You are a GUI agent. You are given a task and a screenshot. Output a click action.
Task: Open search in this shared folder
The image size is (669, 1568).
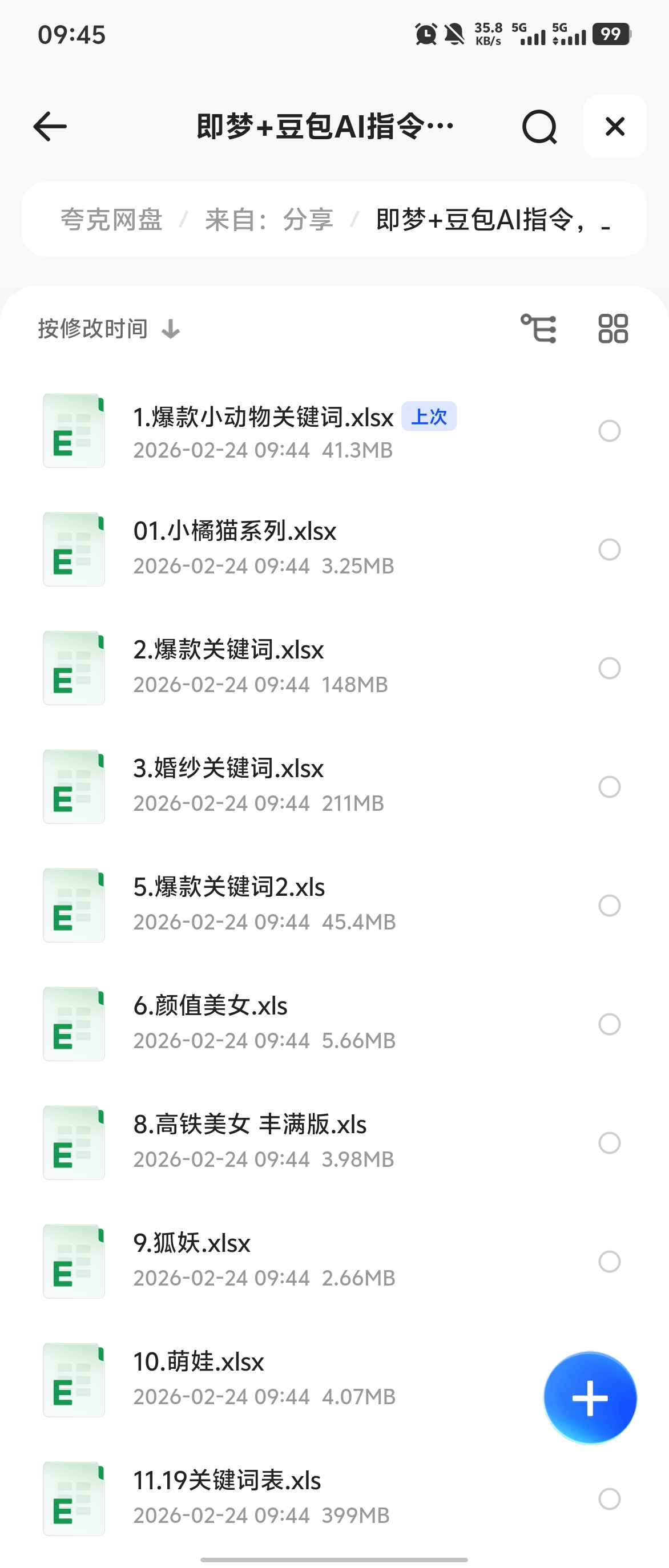(x=539, y=127)
